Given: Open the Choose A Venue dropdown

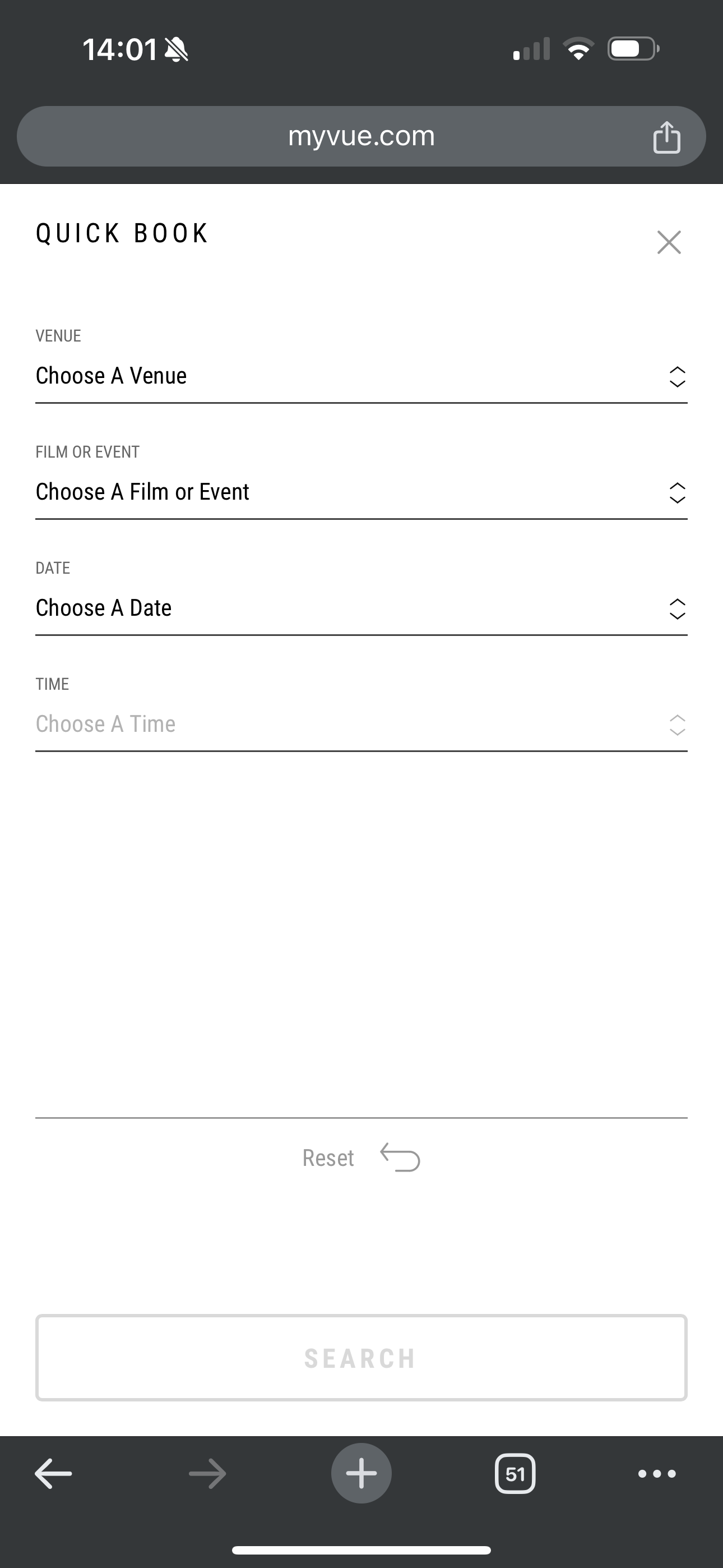Looking at the screenshot, I should tap(361, 376).
